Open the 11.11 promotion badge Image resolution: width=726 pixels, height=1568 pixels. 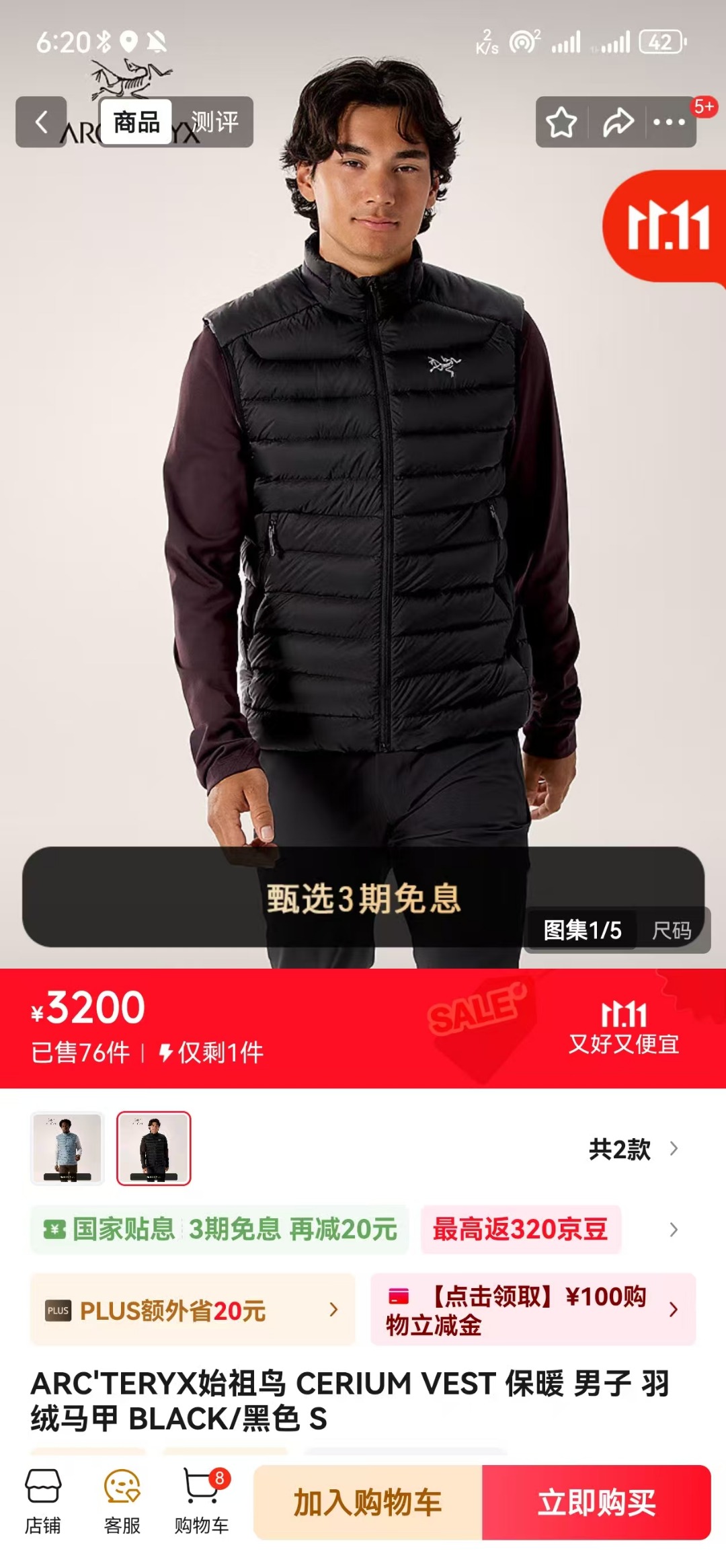coord(665,227)
